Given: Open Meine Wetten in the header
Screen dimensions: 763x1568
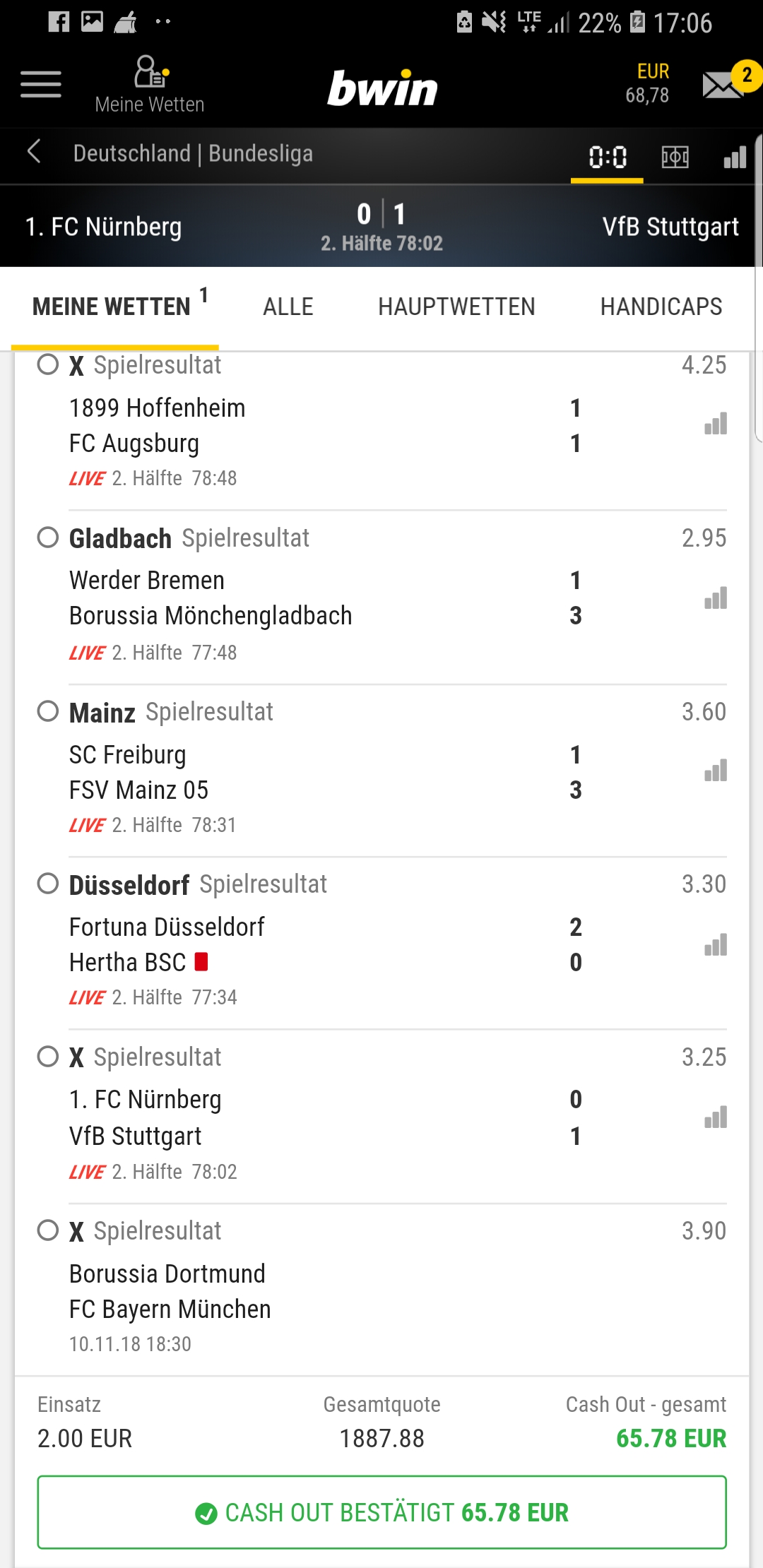Looking at the screenshot, I should [150, 85].
